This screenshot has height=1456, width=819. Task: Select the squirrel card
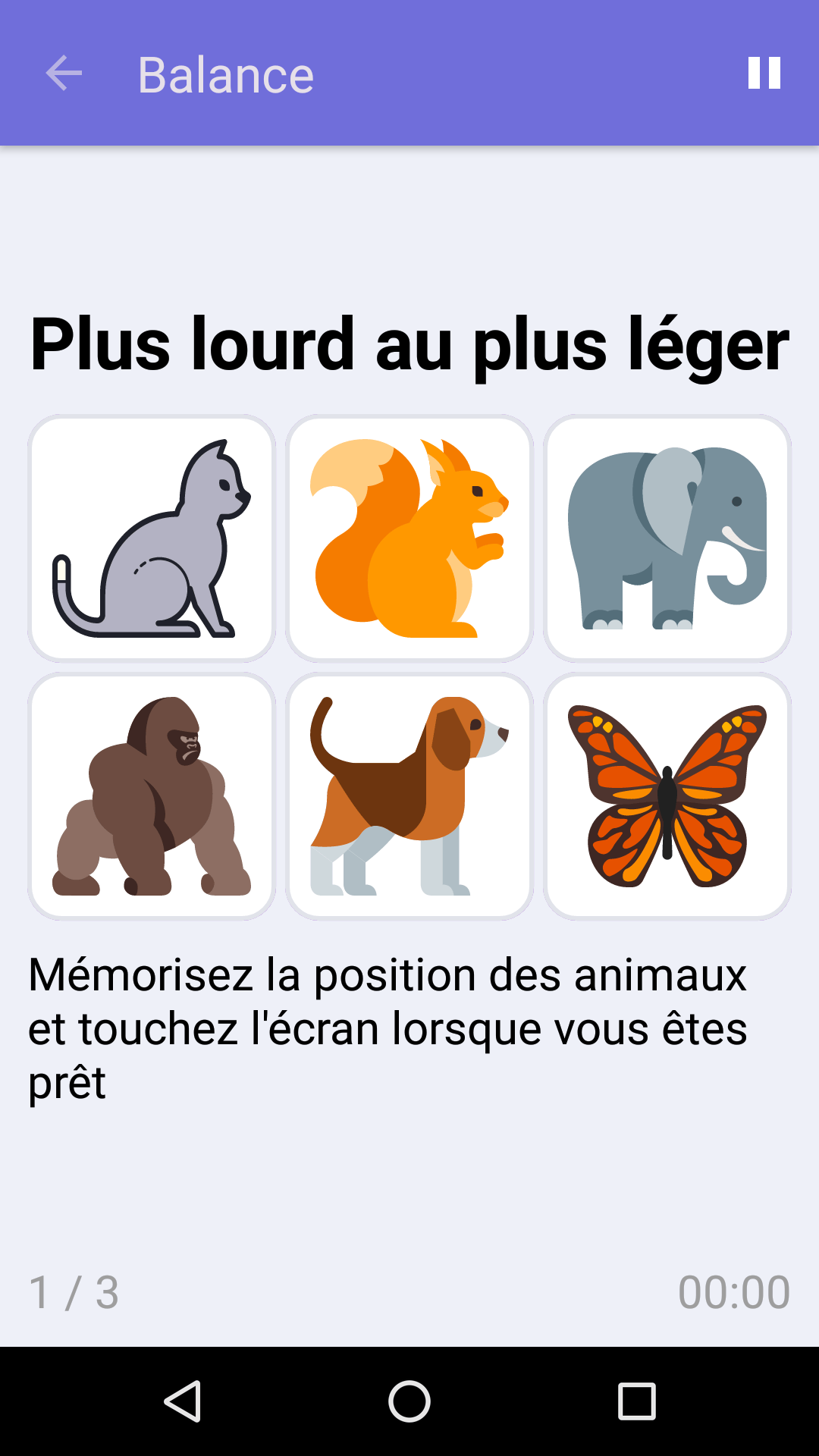pyautogui.click(x=409, y=537)
